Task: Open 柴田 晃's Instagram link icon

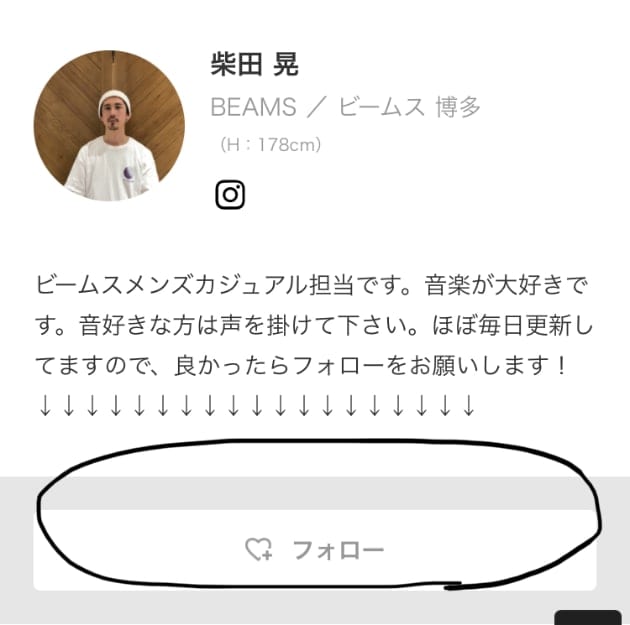Action: click(x=230, y=194)
